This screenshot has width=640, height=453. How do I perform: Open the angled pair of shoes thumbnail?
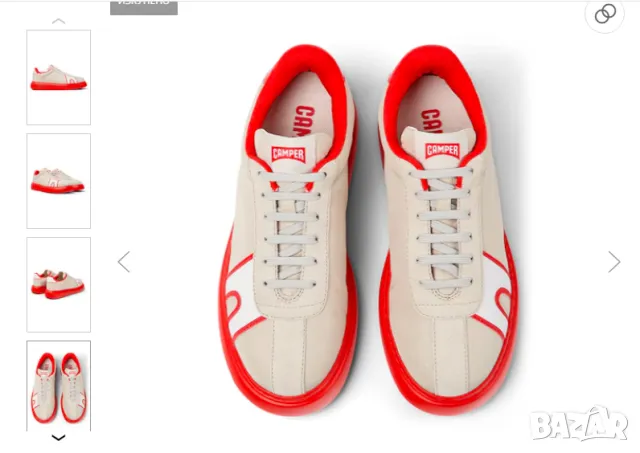point(58,284)
